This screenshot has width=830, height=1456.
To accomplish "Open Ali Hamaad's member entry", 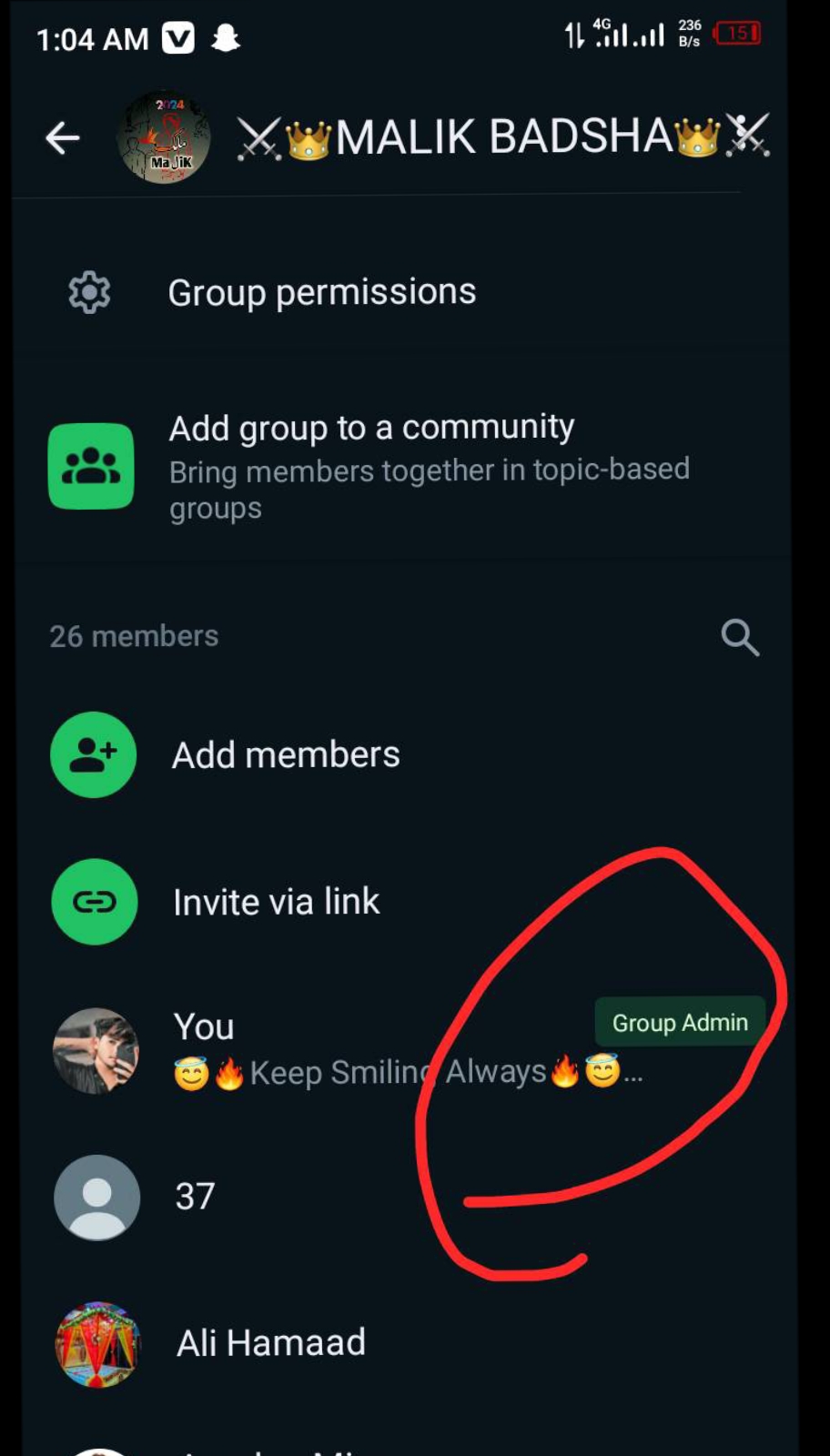I will tap(271, 1343).
